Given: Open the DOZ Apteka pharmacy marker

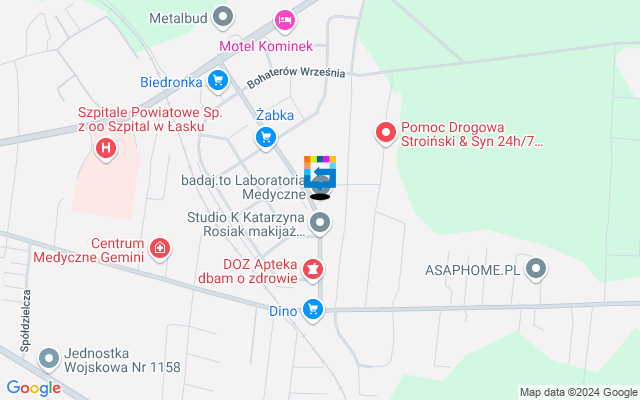Looking at the screenshot, I should click(x=314, y=268).
